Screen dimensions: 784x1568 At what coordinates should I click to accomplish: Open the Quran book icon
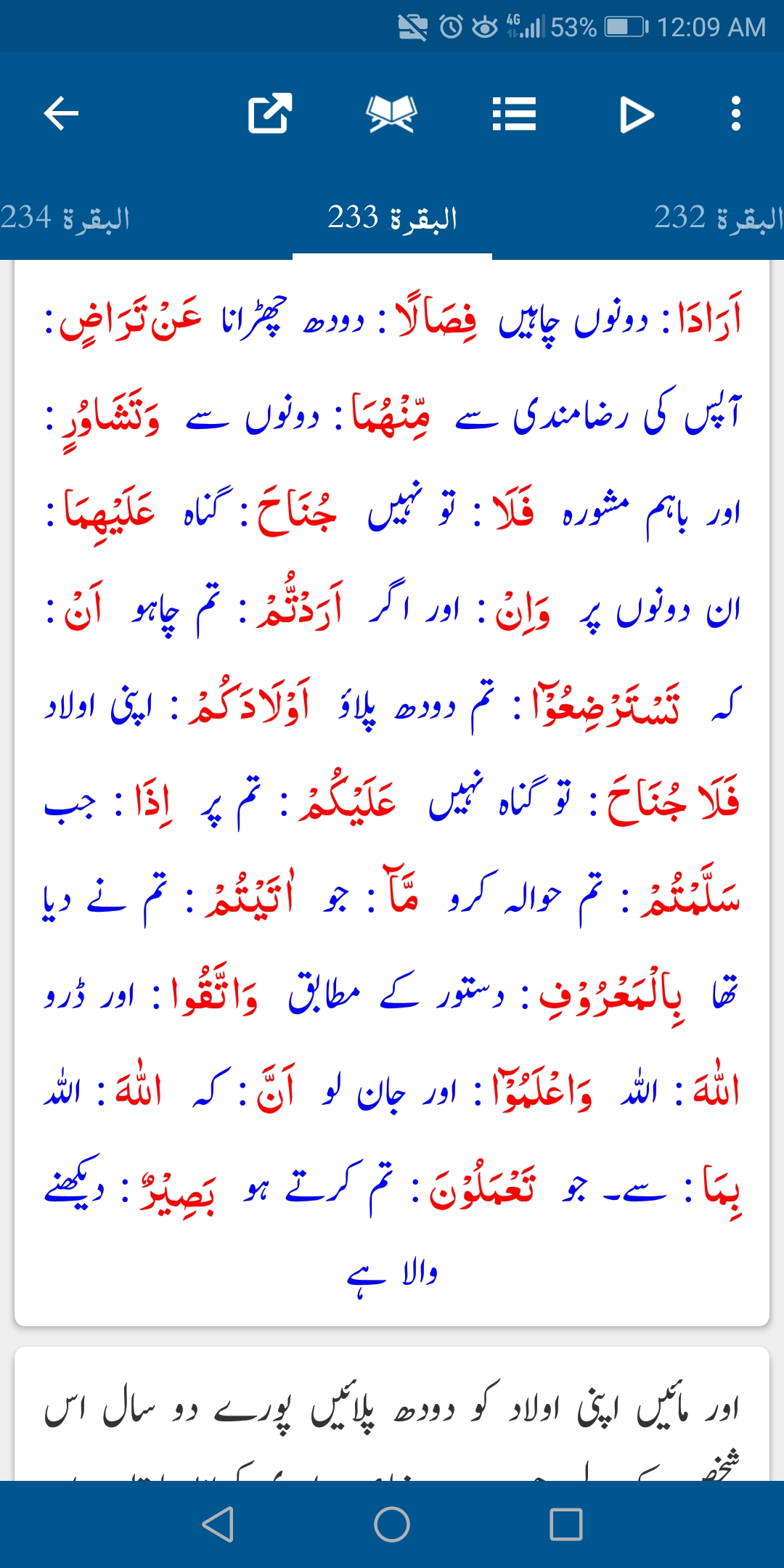pos(392,114)
